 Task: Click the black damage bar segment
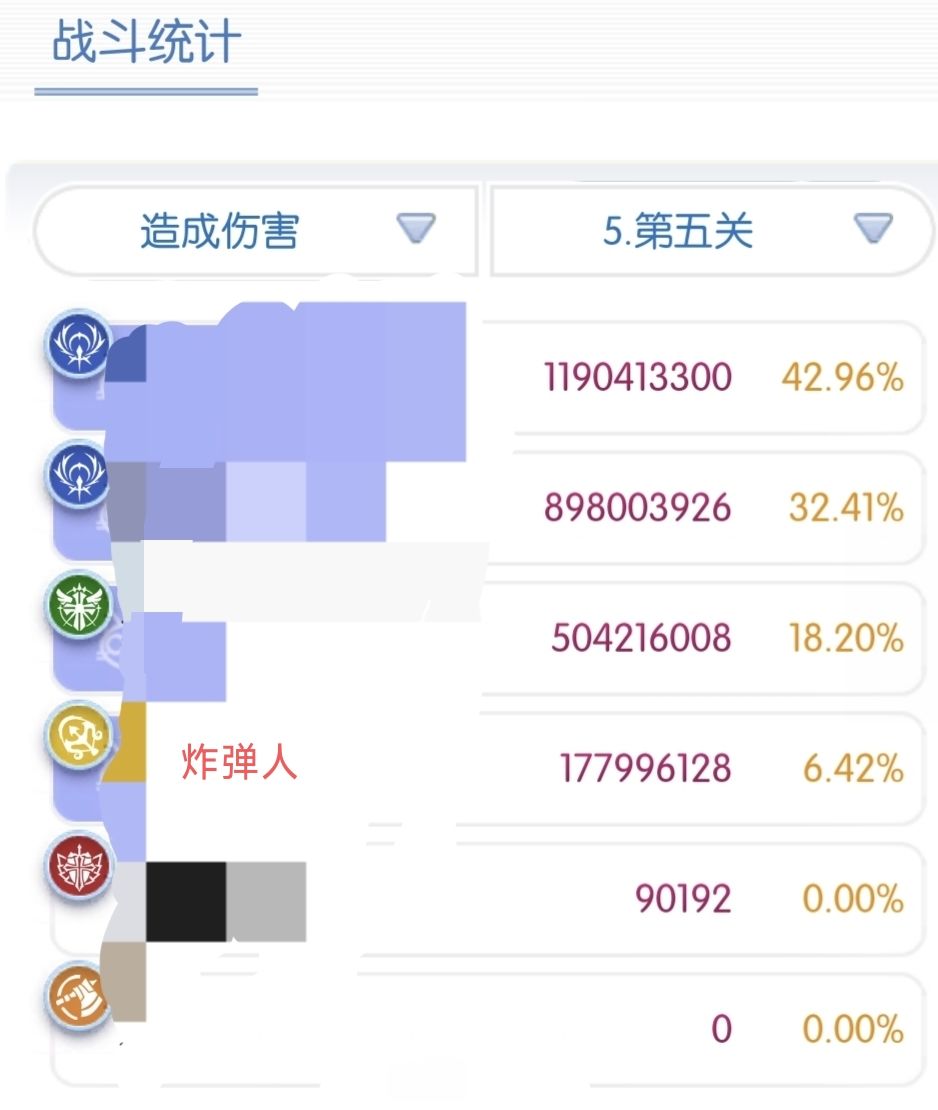tap(188, 900)
